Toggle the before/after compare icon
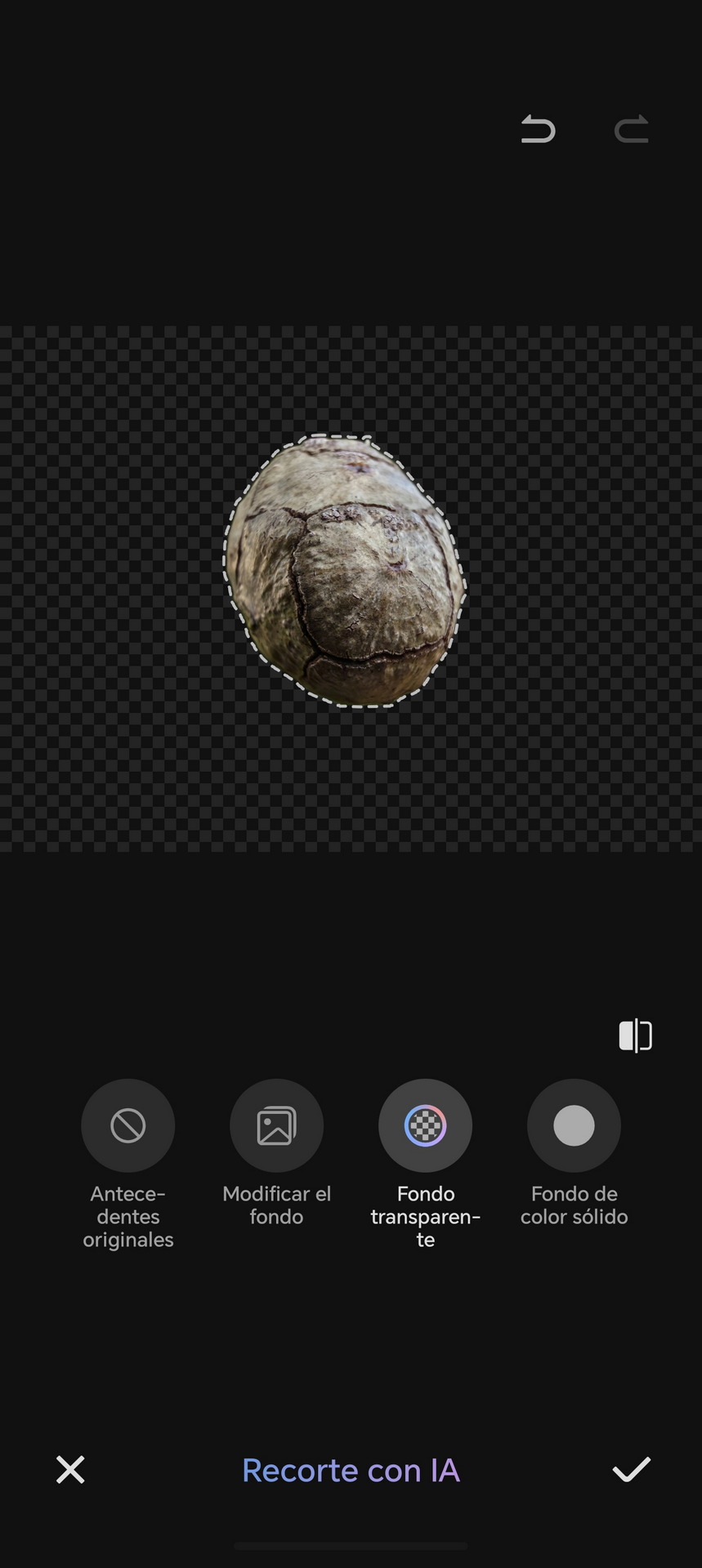Viewport: 702px width, 1568px height. pos(635,1036)
